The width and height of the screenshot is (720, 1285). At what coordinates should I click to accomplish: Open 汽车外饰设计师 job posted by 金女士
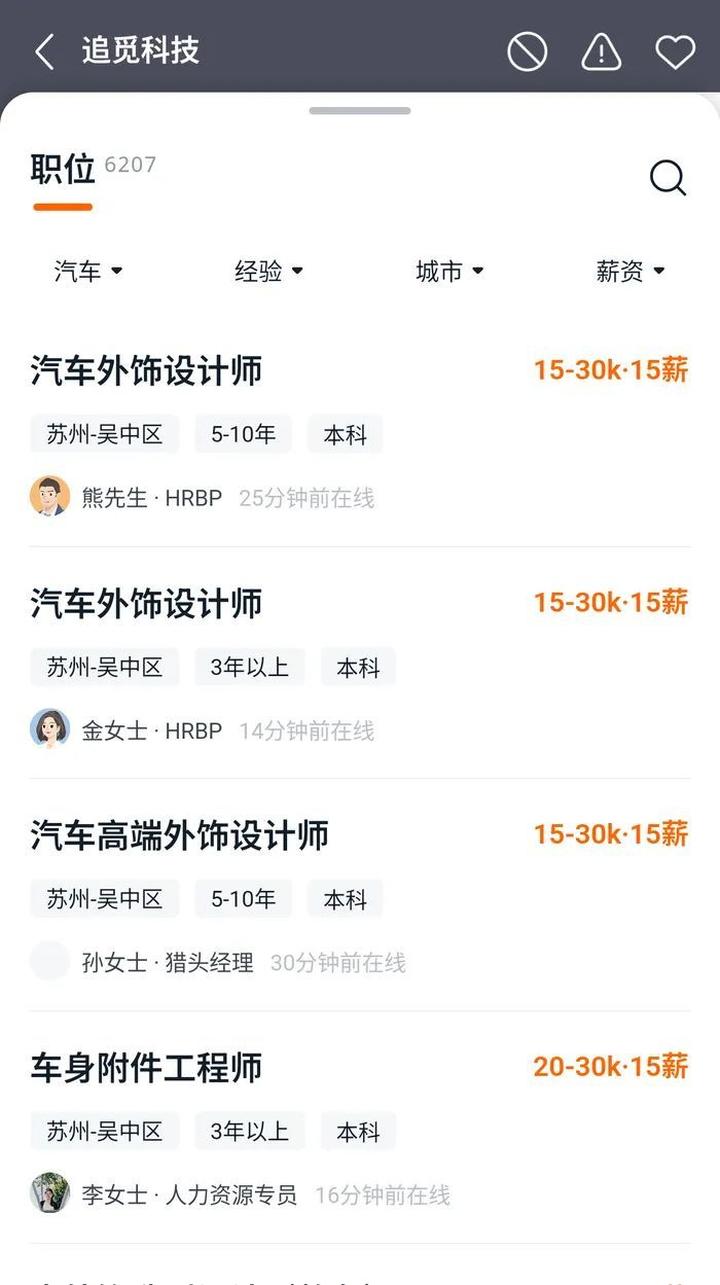coord(360,663)
